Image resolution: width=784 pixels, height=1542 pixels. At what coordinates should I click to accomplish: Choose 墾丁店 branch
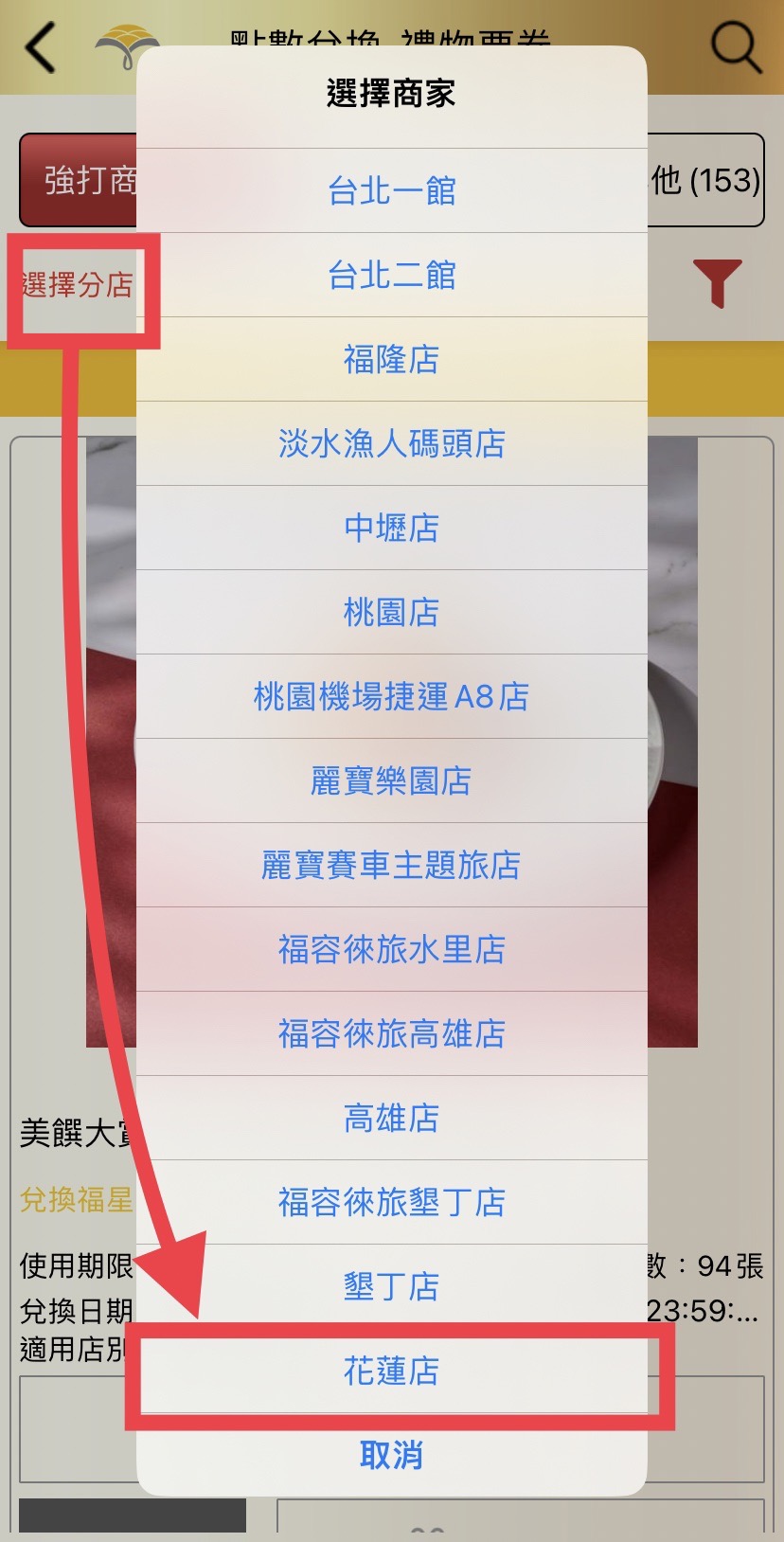(x=391, y=1286)
